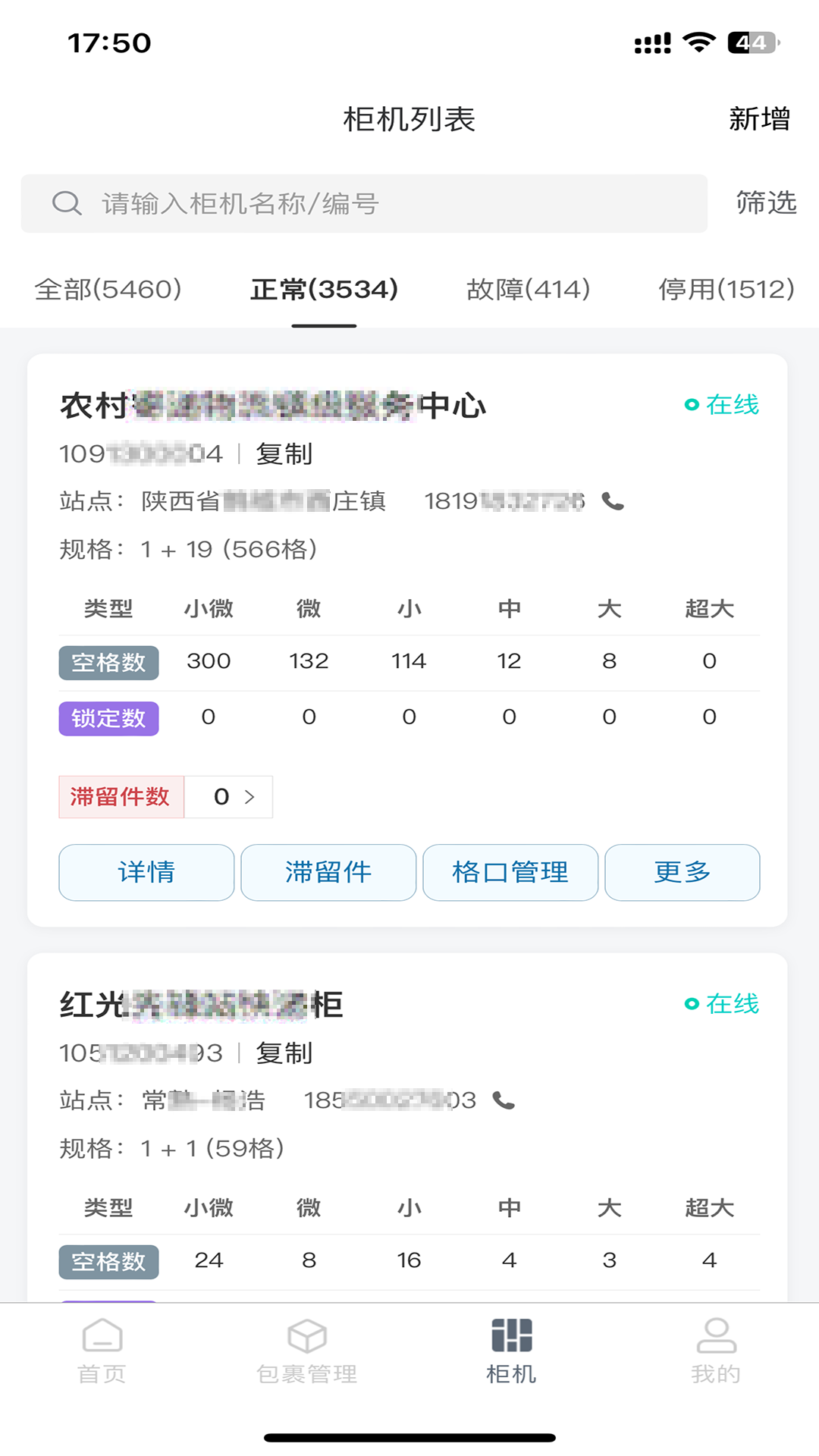
Task: Select the 空格数 empty slots label
Action: [x=108, y=662]
